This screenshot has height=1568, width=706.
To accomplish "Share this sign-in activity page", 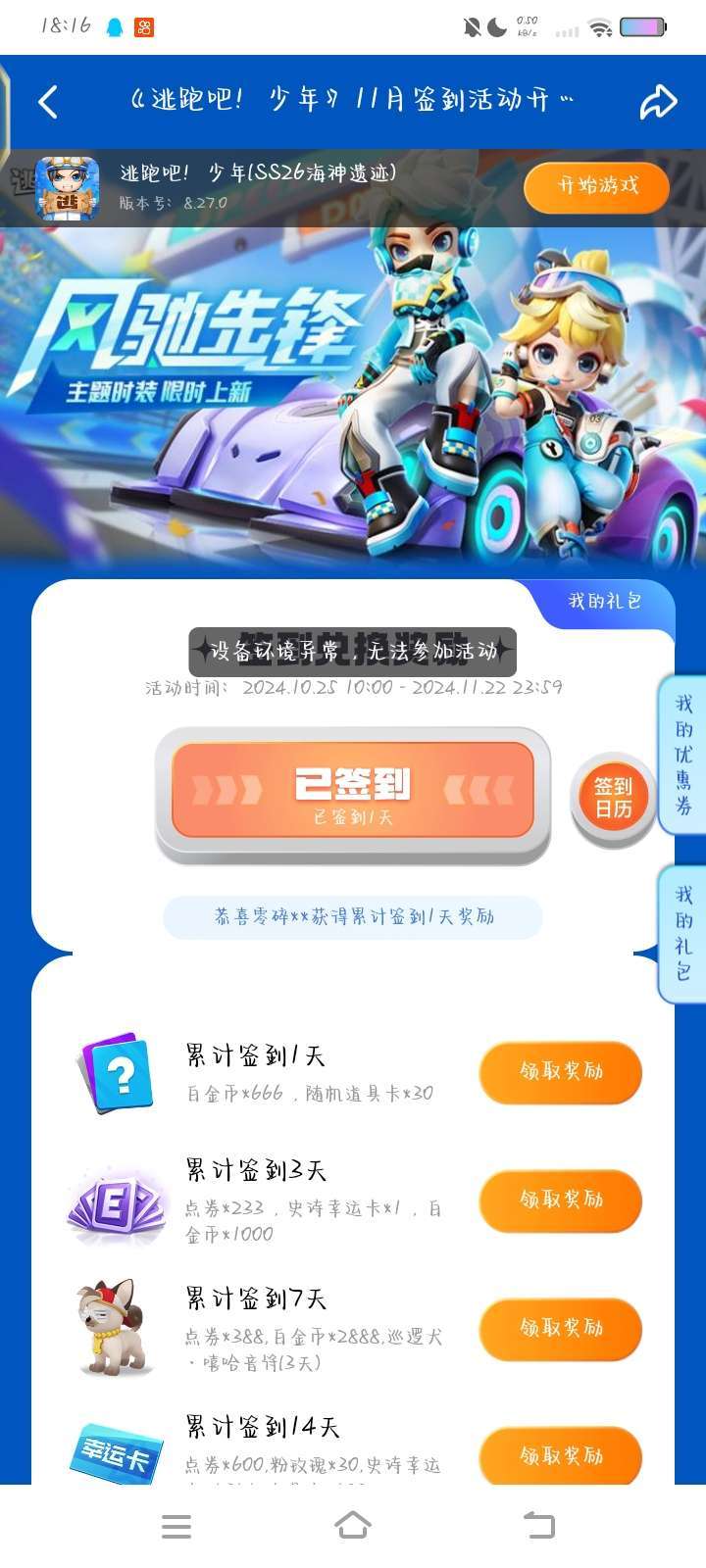I will (x=658, y=101).
